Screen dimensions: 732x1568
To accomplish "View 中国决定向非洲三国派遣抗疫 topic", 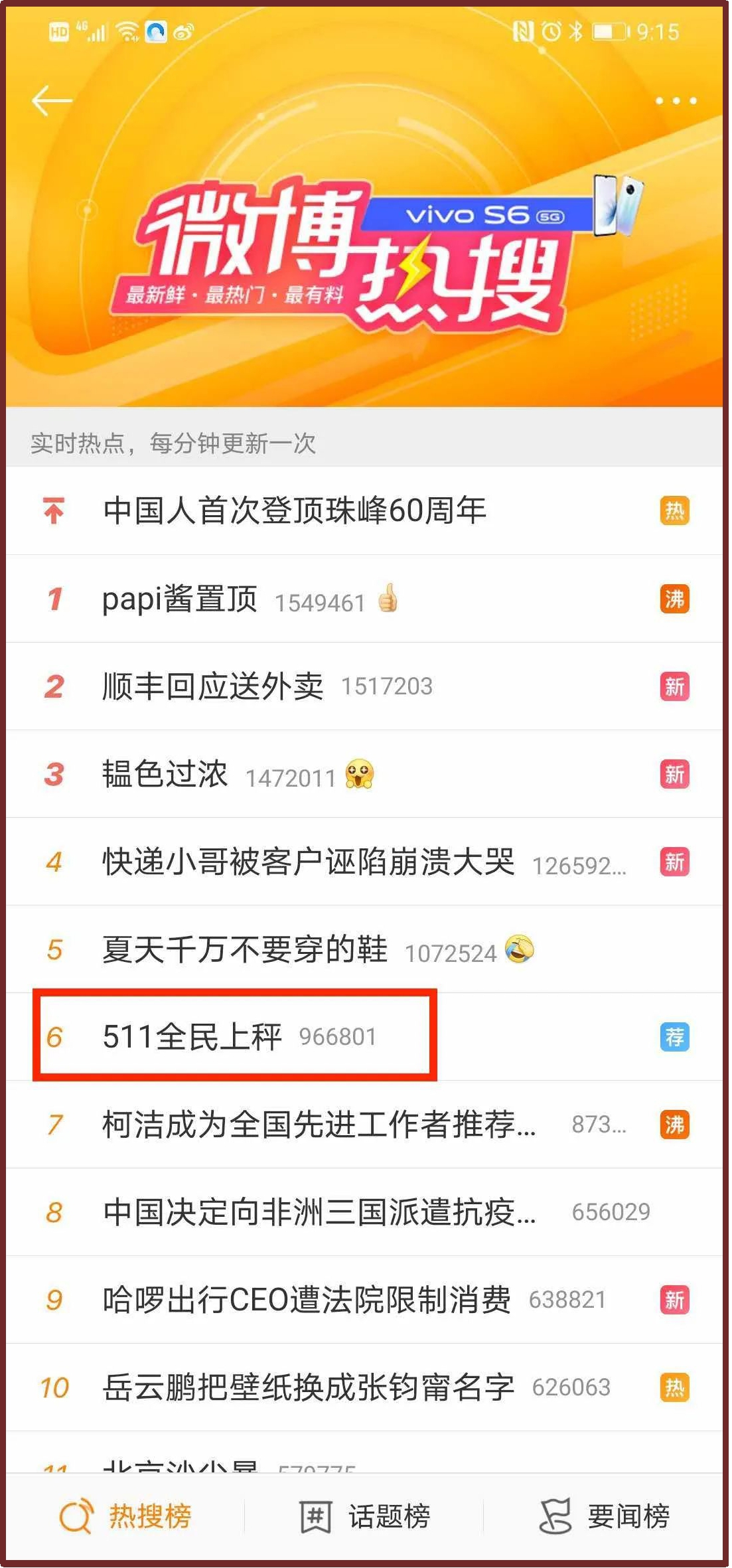I will (319, 1212).
